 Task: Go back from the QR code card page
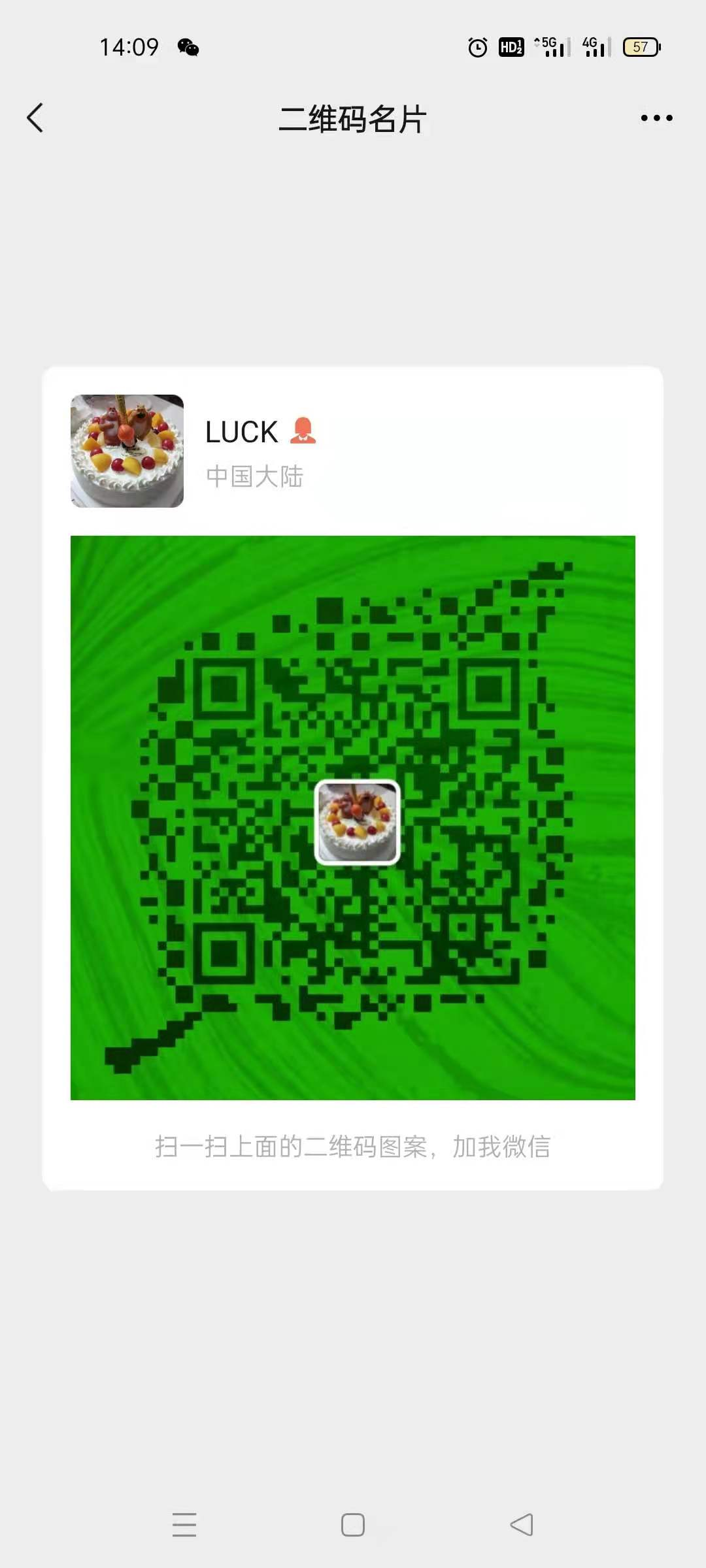click(35, 118)
